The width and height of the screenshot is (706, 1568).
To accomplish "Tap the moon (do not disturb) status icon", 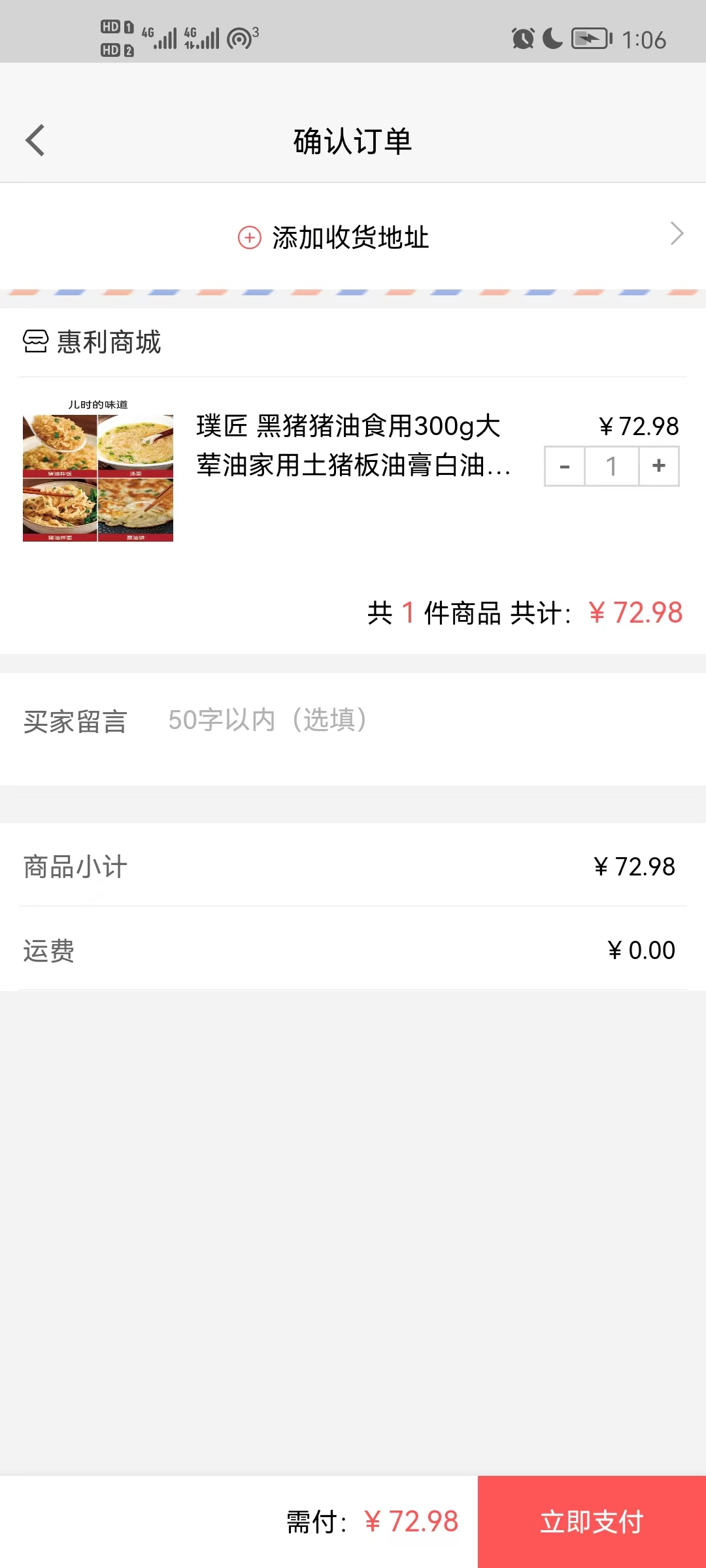I will point(552,39).
